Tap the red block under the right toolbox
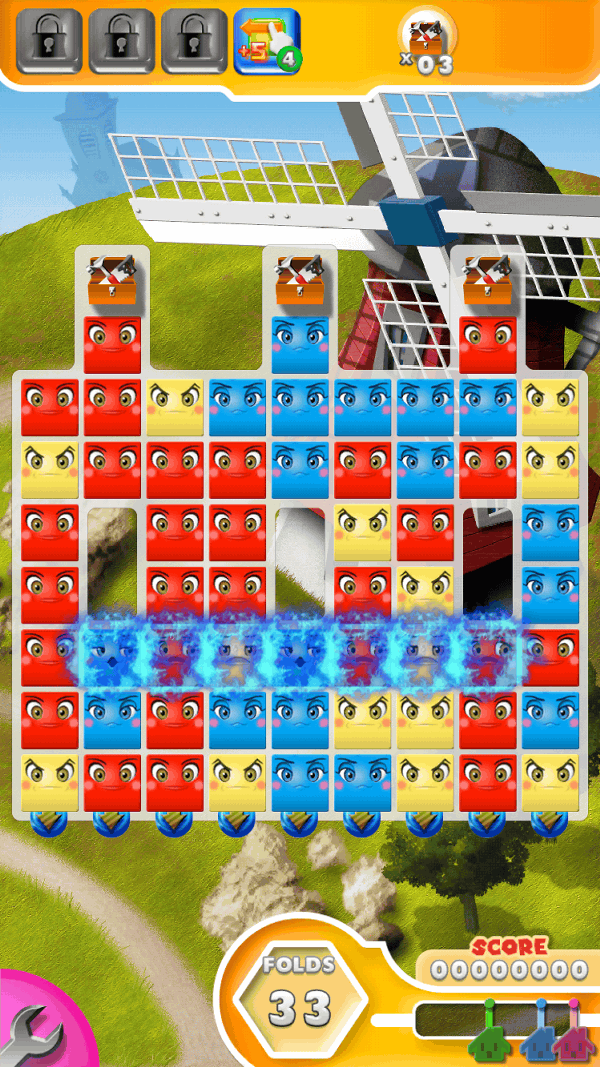Viewport: 600px width, 1067px height. coord(488,345)
